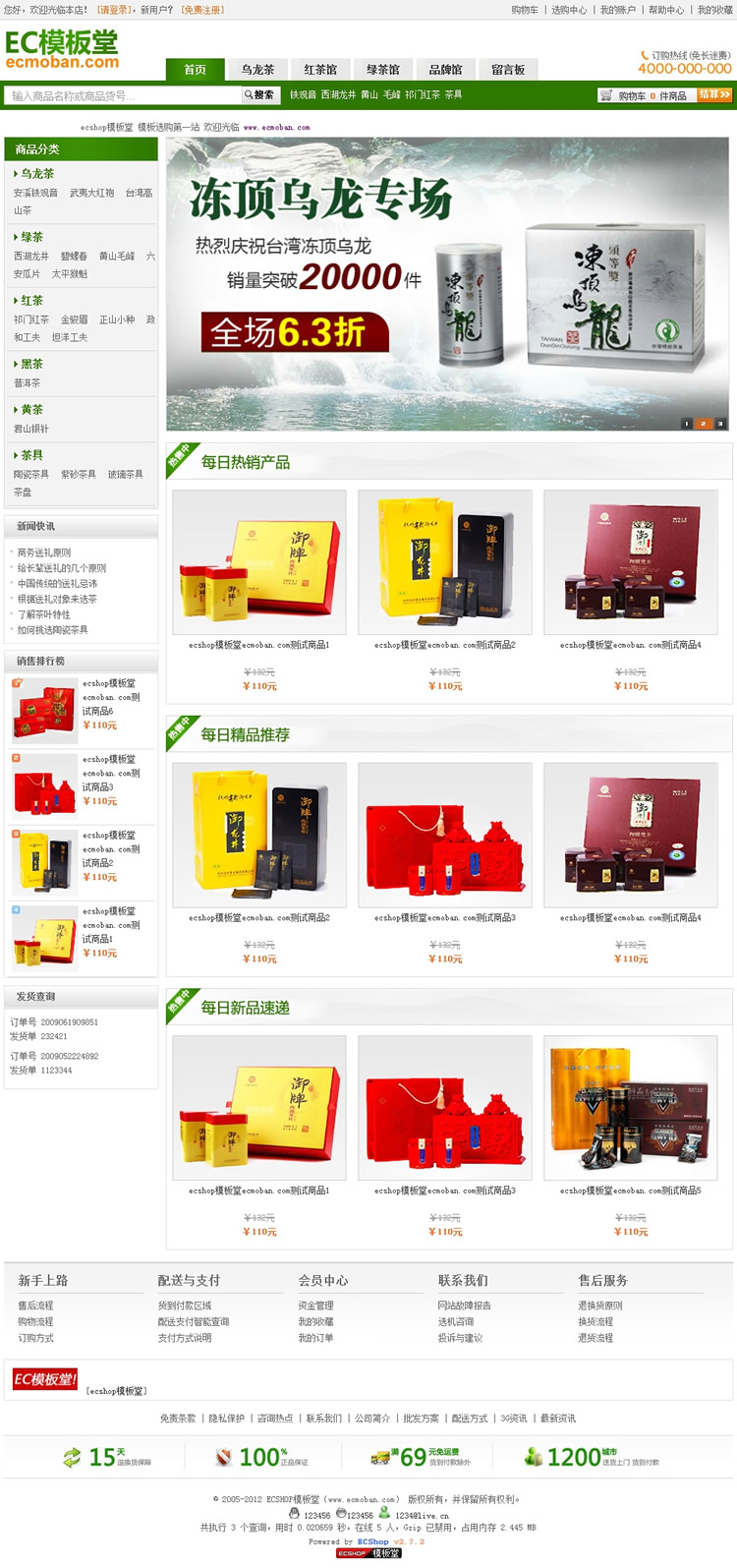Open the 免费注册 register link
Image resolution: width=737 pixels, height=1568 pixels.
(203, 10)
